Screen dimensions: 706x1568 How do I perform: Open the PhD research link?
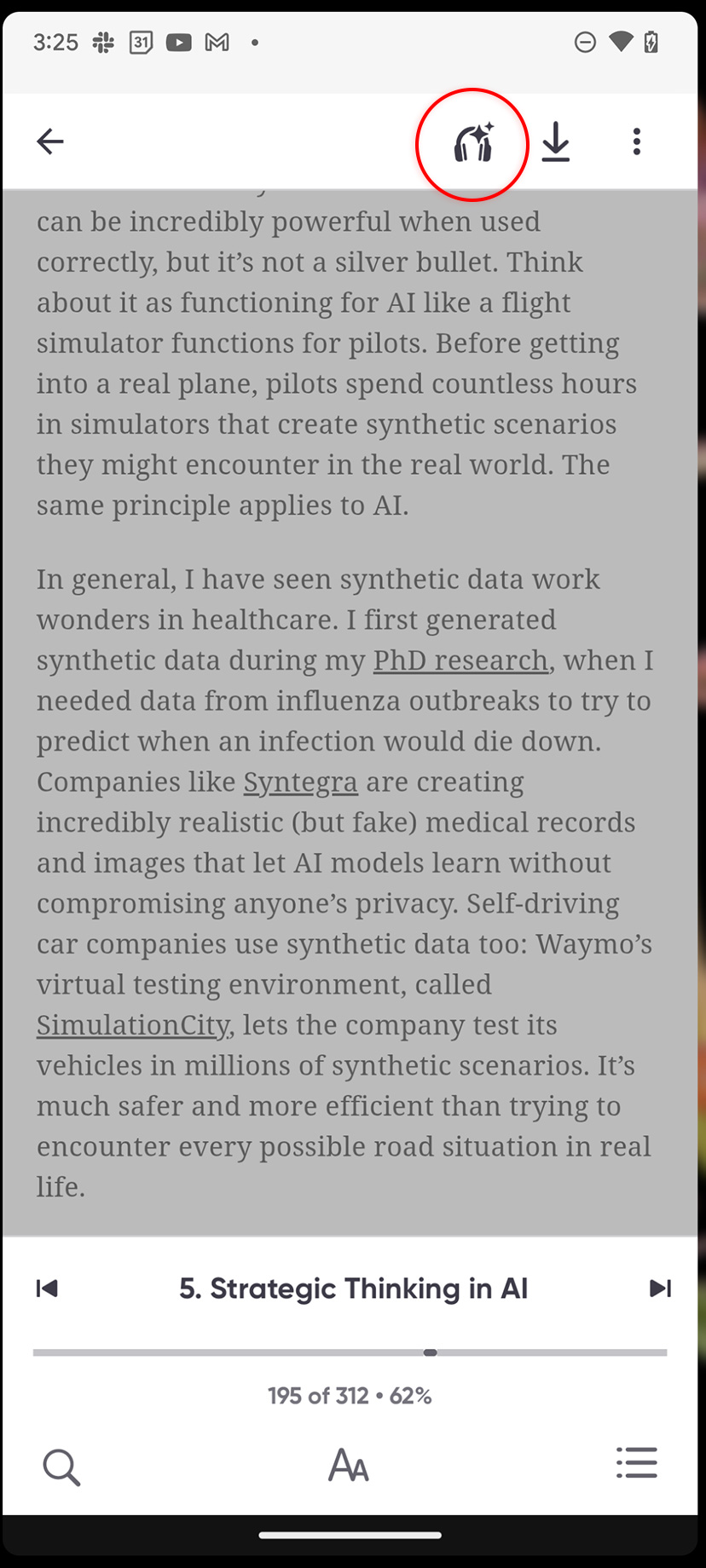click(x=460, y=660)
